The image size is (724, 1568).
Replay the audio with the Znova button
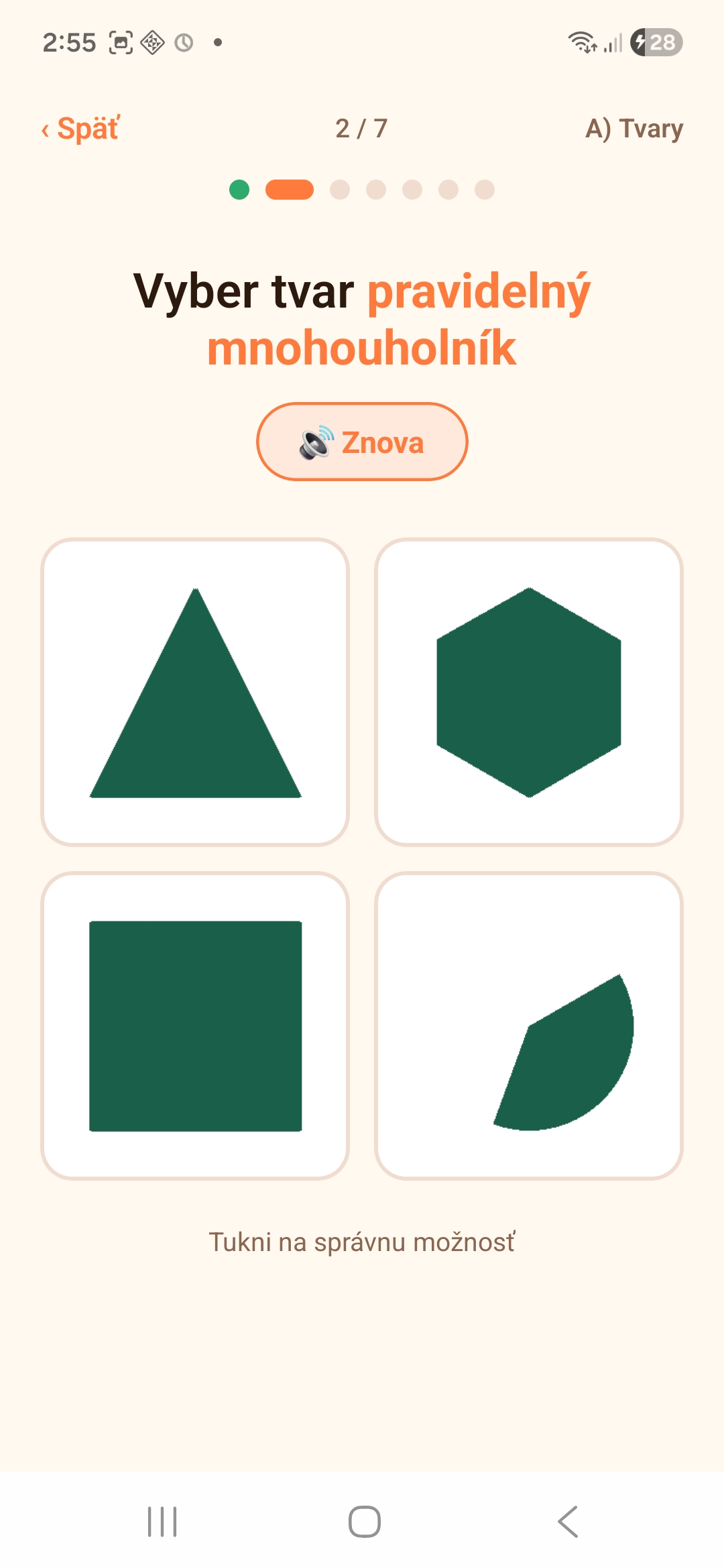(362, 442)
